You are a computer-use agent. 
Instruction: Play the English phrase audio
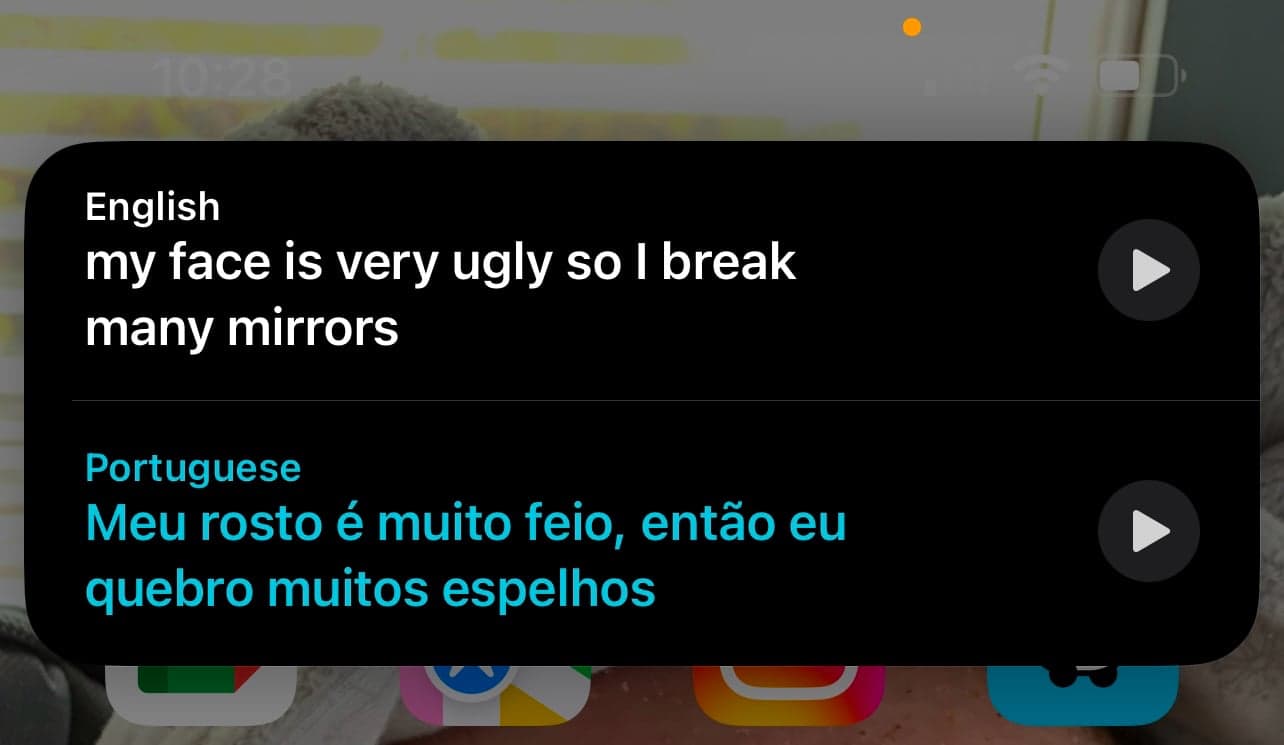point(1148,270)
